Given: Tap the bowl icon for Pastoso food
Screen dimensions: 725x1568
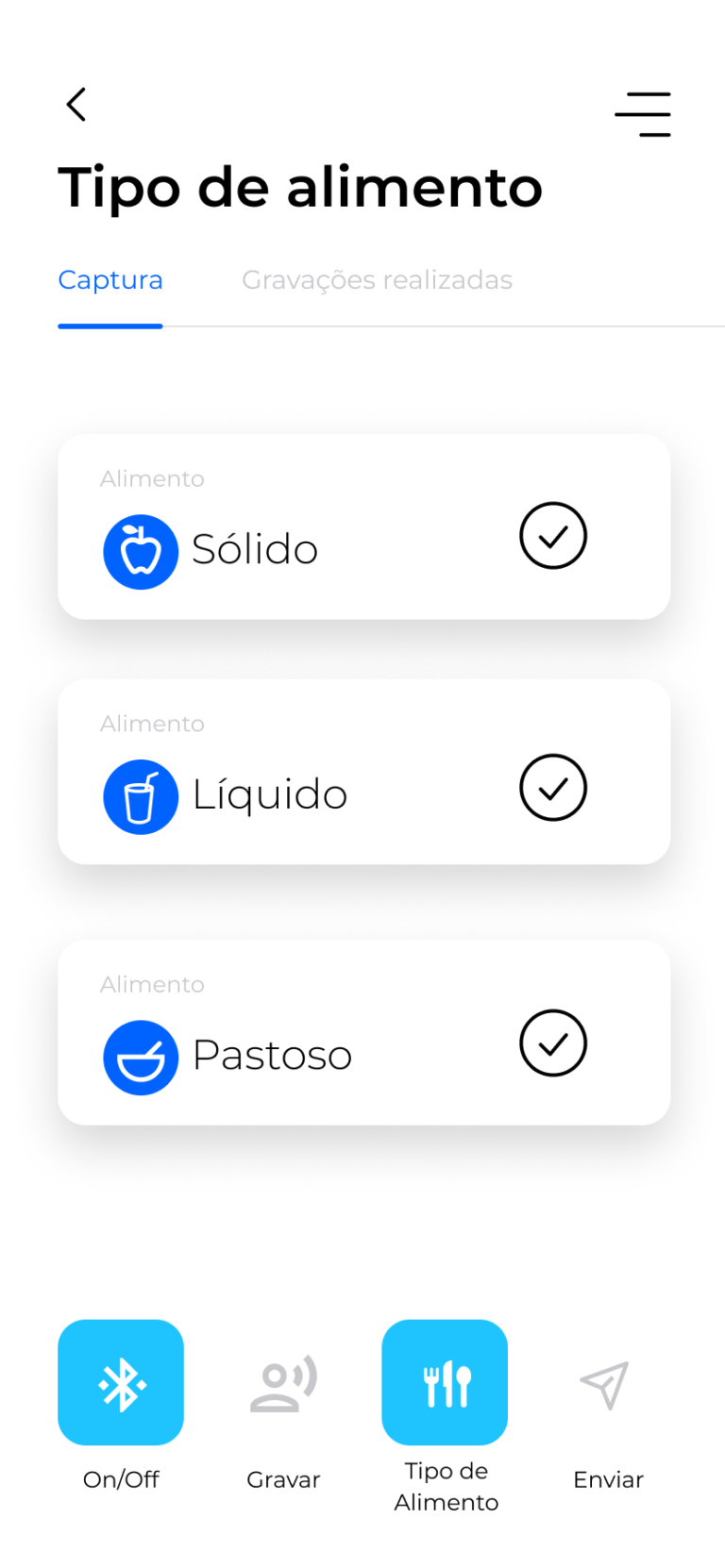Looking at the screenshot, I should tap(140, 1057).
